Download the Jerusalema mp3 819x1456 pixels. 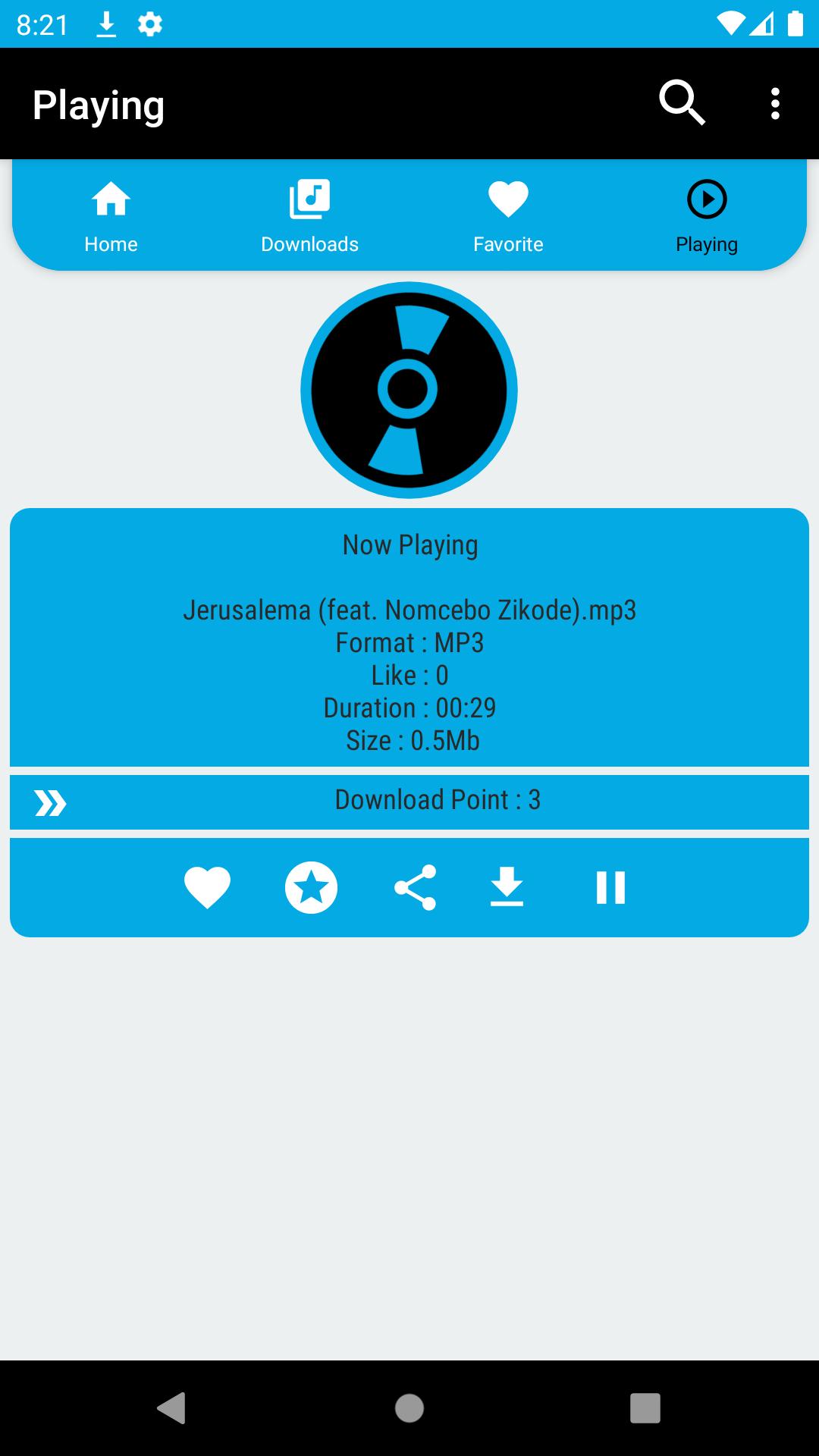click(507, 887)
